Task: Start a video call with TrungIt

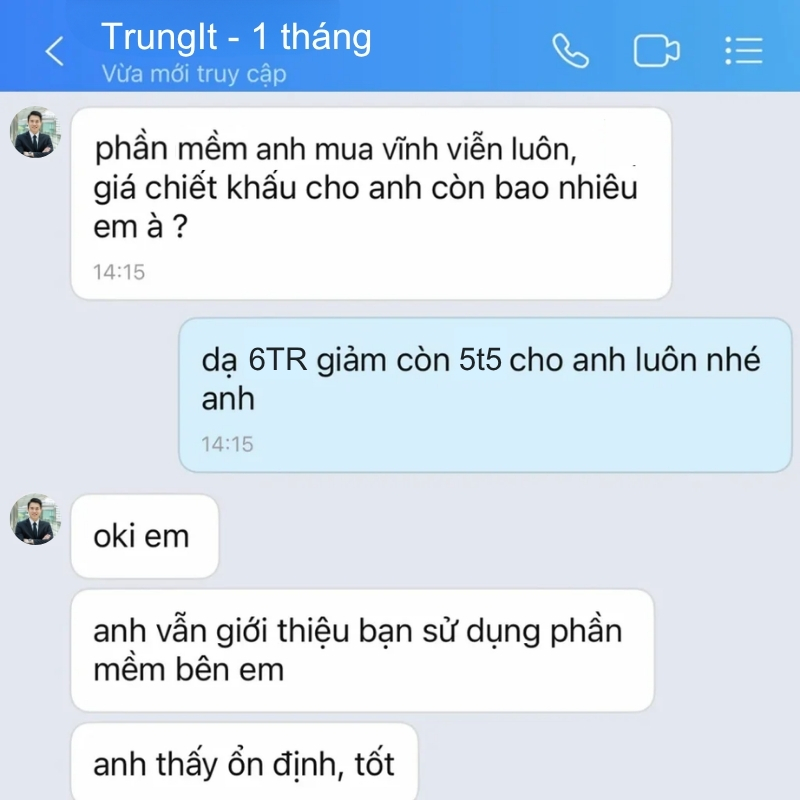Action: tap(656, 51)
